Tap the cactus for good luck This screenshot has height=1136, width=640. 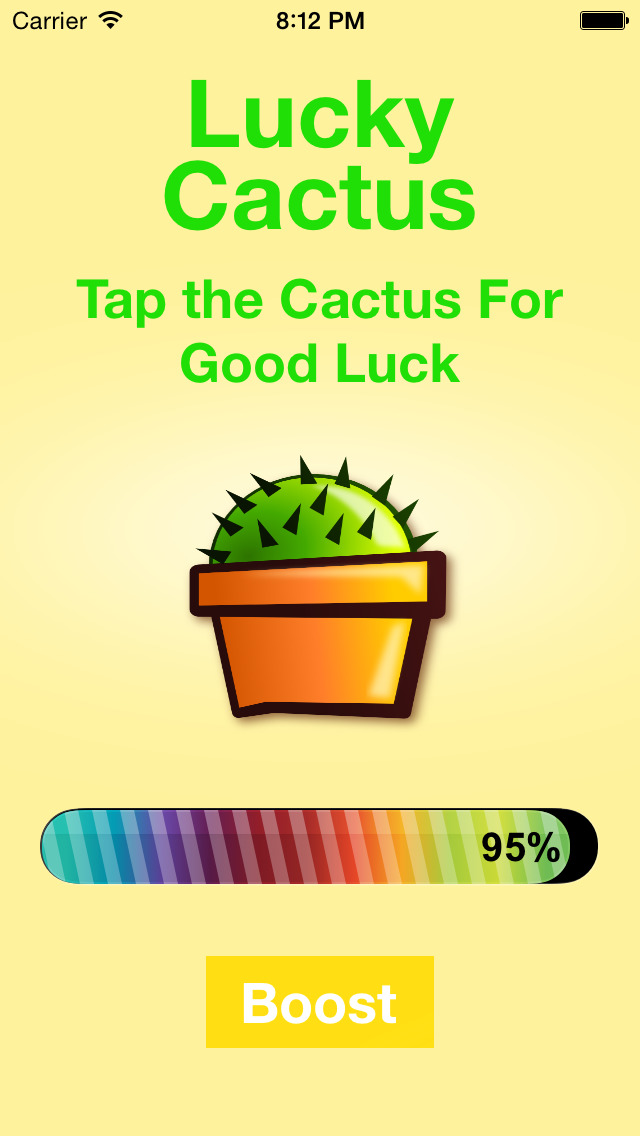coord(318,590)
